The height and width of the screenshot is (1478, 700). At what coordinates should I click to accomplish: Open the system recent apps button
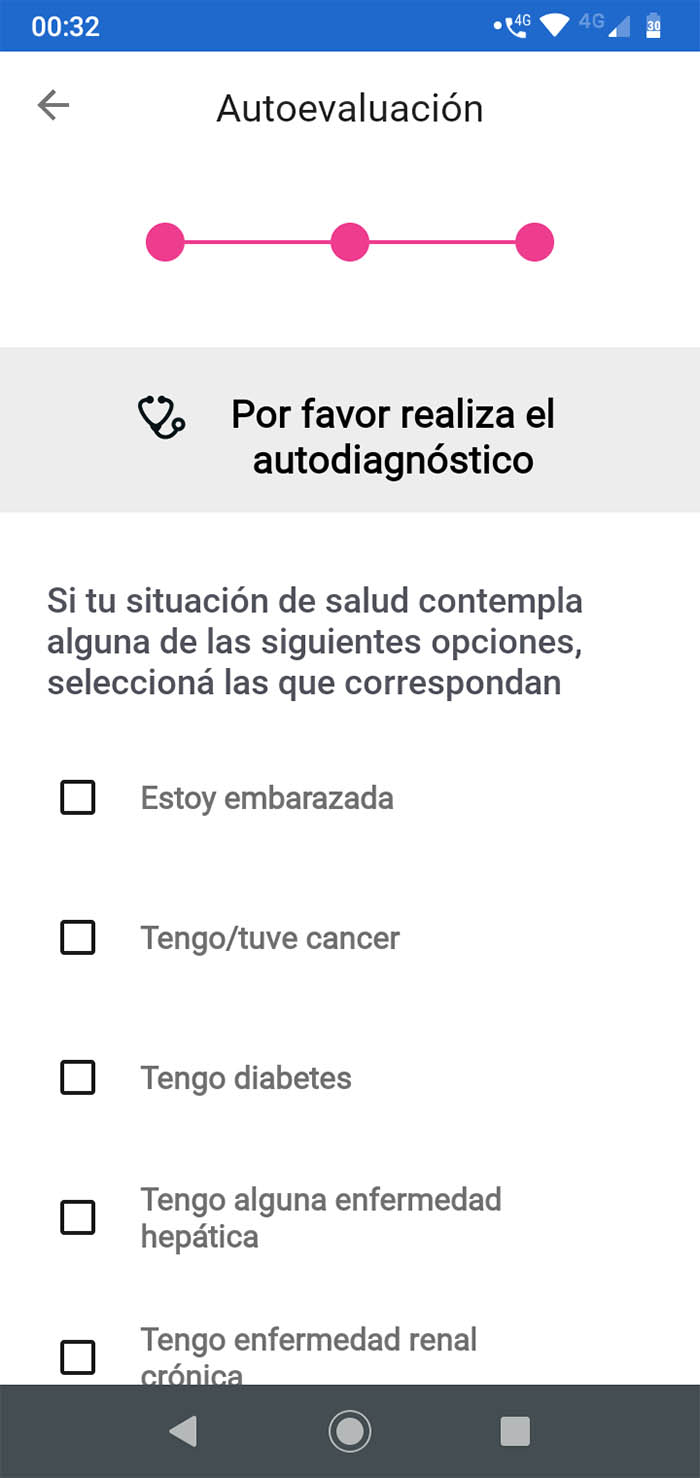click(515, 1432)
